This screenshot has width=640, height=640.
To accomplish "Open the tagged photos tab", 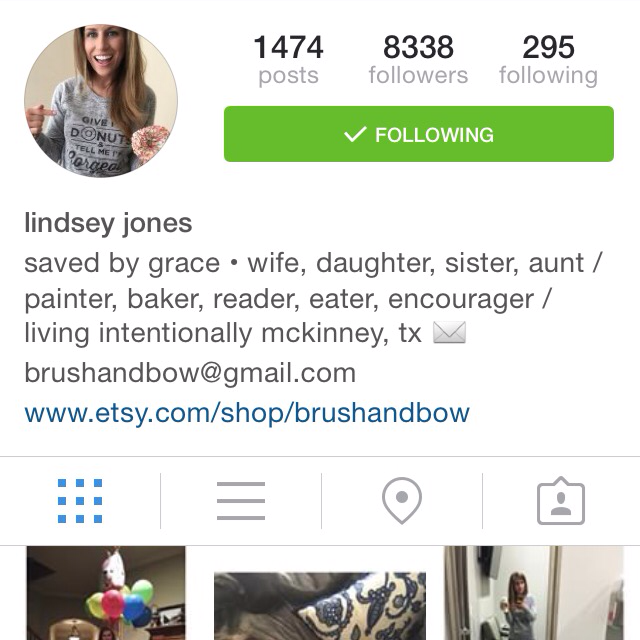I will coord(561,500).
